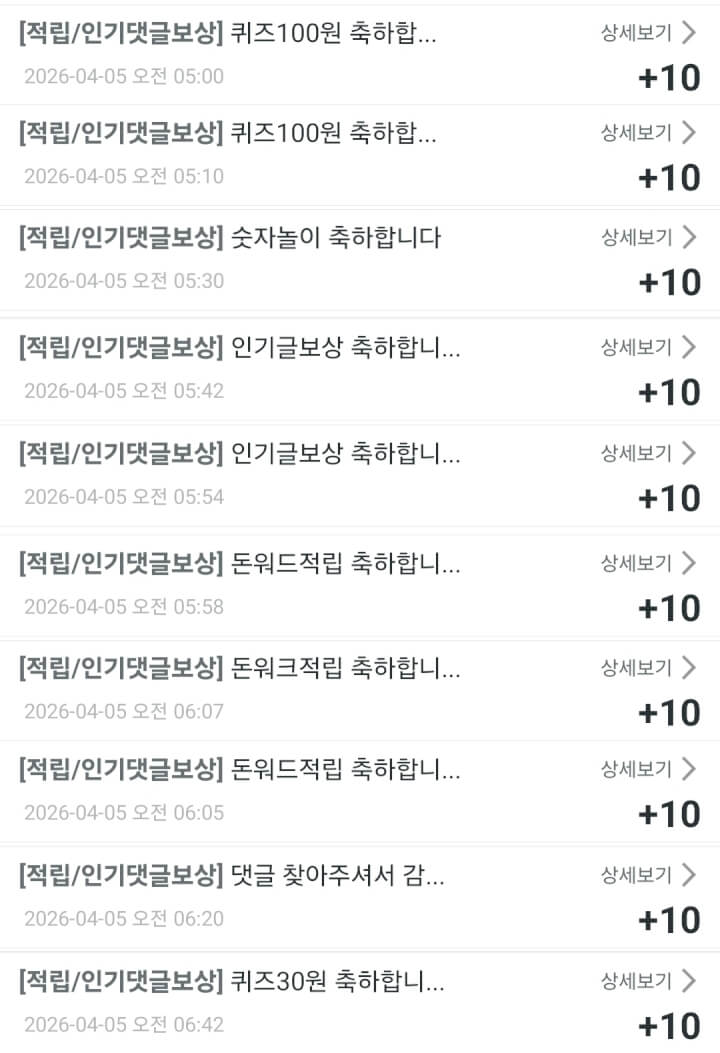The width and height of the screenshot is (720, 1053).
Task: Open 상세보기 for the 06:07 돈워크적립 entry
Action: pos(647,668)
